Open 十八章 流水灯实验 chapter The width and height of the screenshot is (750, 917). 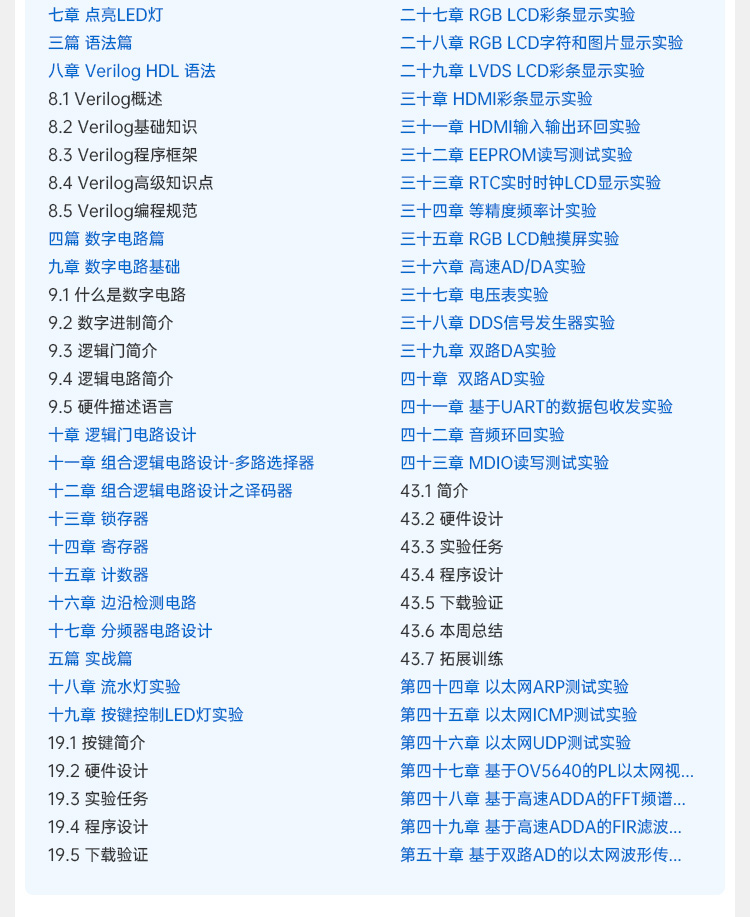[x=114, y=687]
